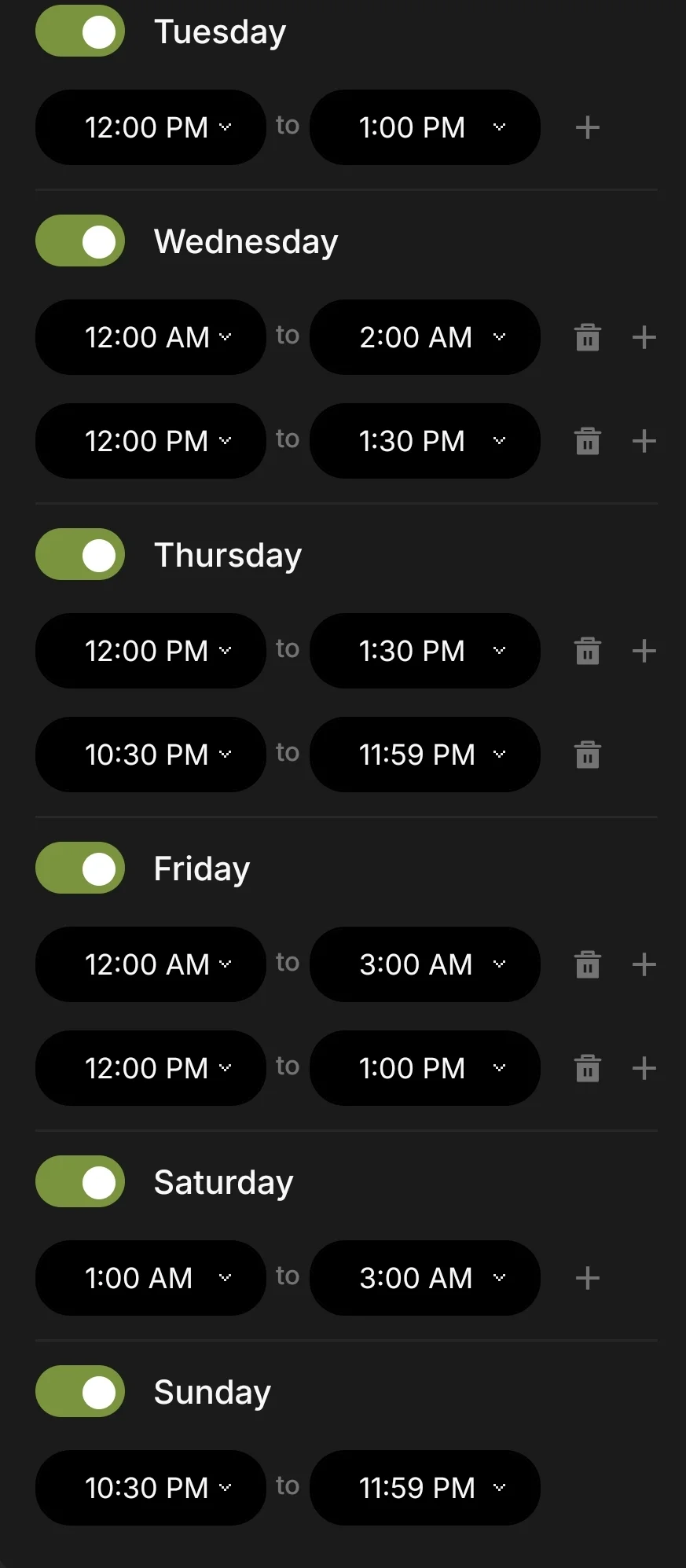Add a time slot to Tuesday
Screen dimensions: 686x1568
point(587,127)
